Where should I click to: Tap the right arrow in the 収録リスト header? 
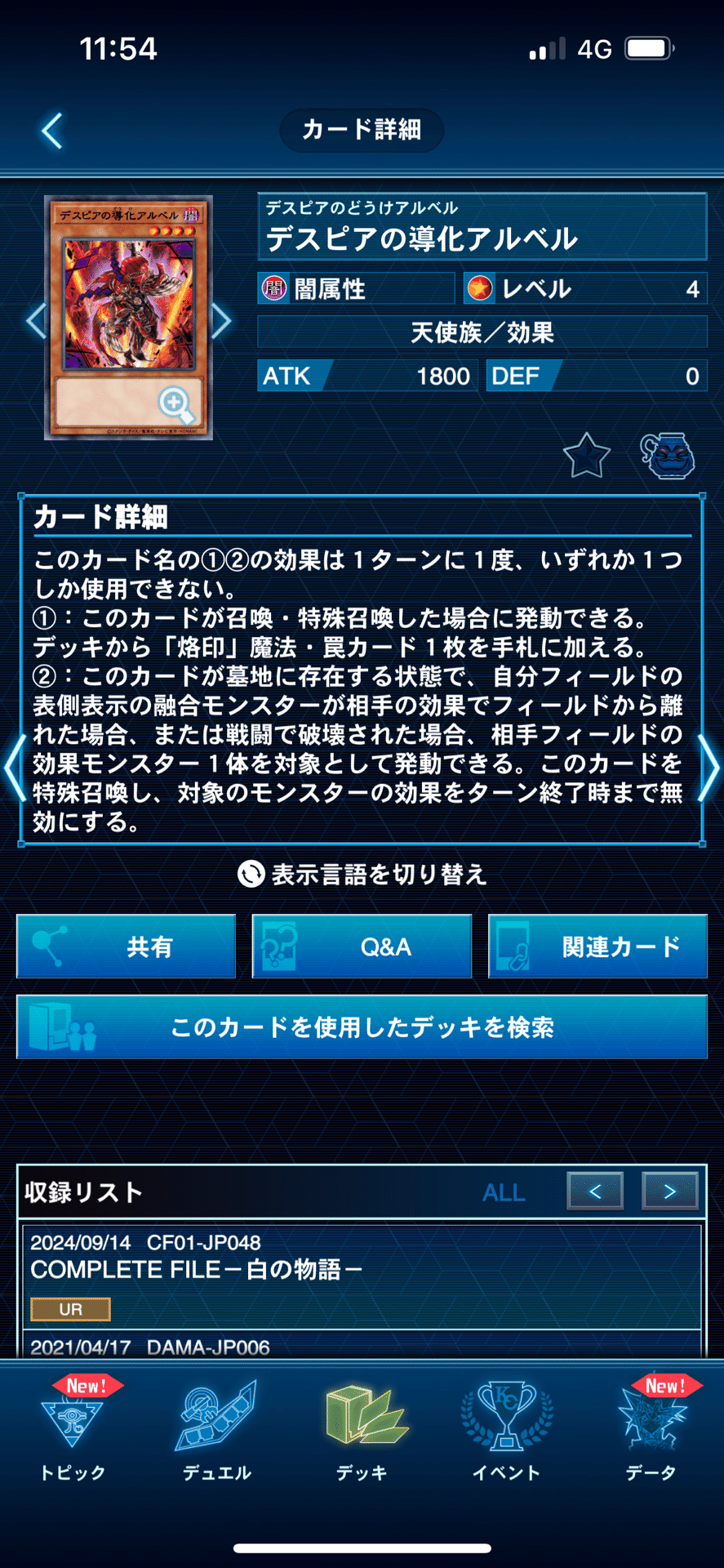tap(669, 1192)
